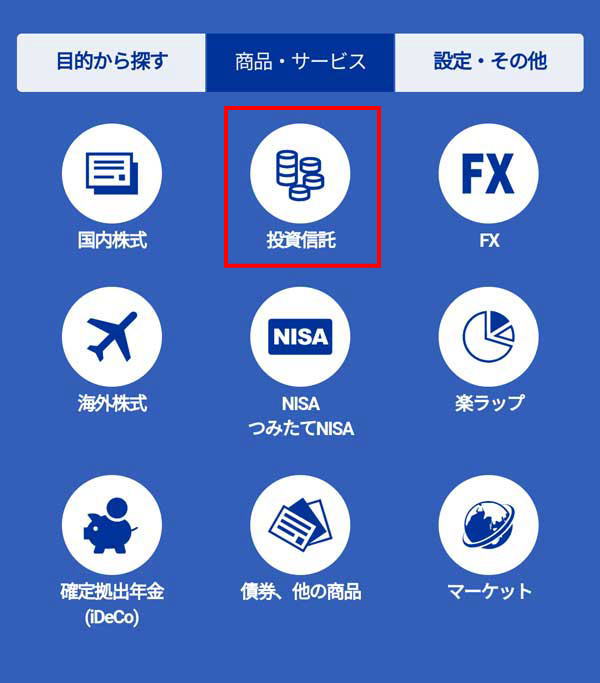The height and width of the screenshot is (683, 600).
Task: Open NISA つみたてNISA section
Action: 300,337
